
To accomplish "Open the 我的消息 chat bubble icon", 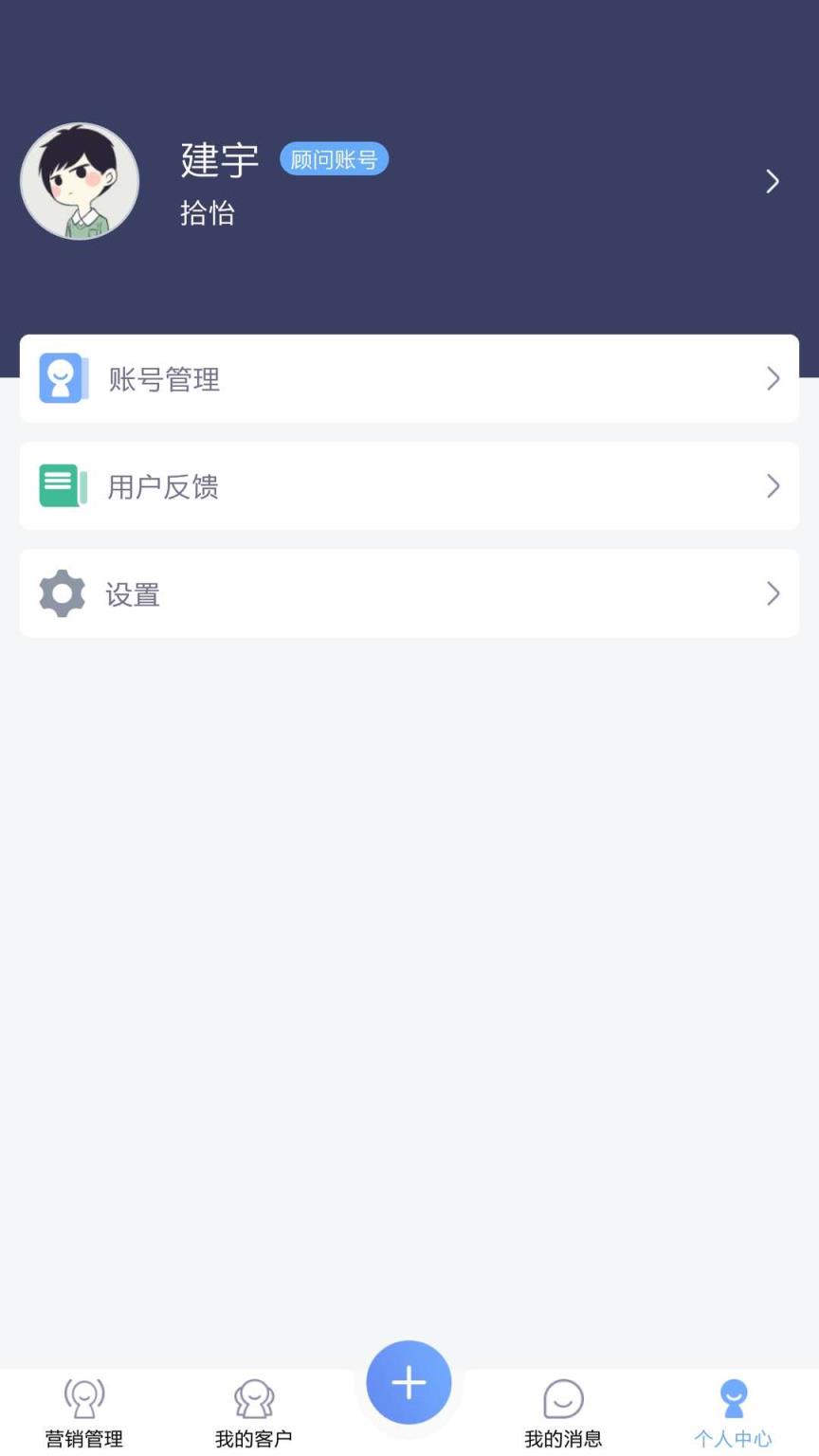I will point(563,1395).
